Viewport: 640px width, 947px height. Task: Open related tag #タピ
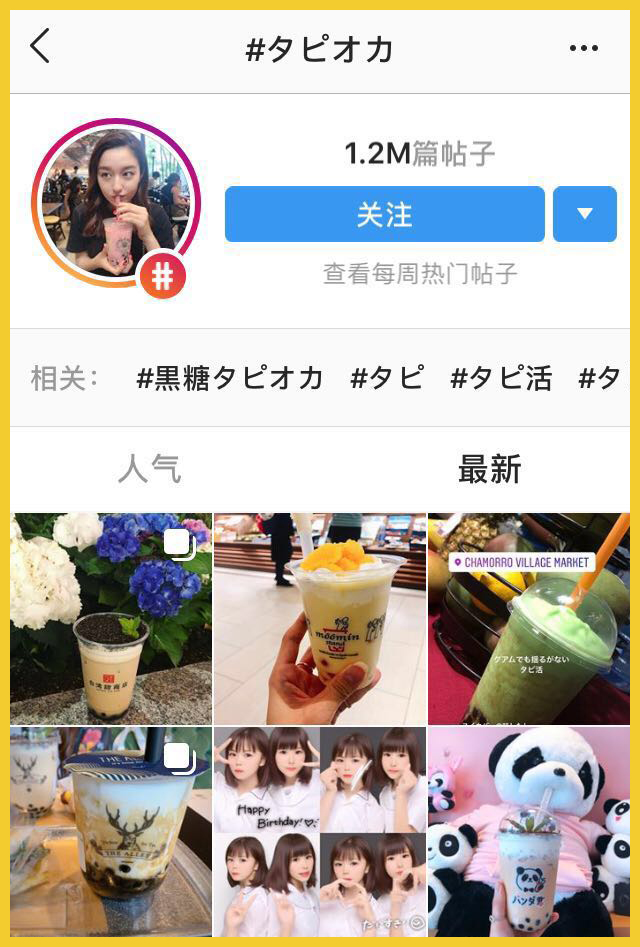coord(387,378)
